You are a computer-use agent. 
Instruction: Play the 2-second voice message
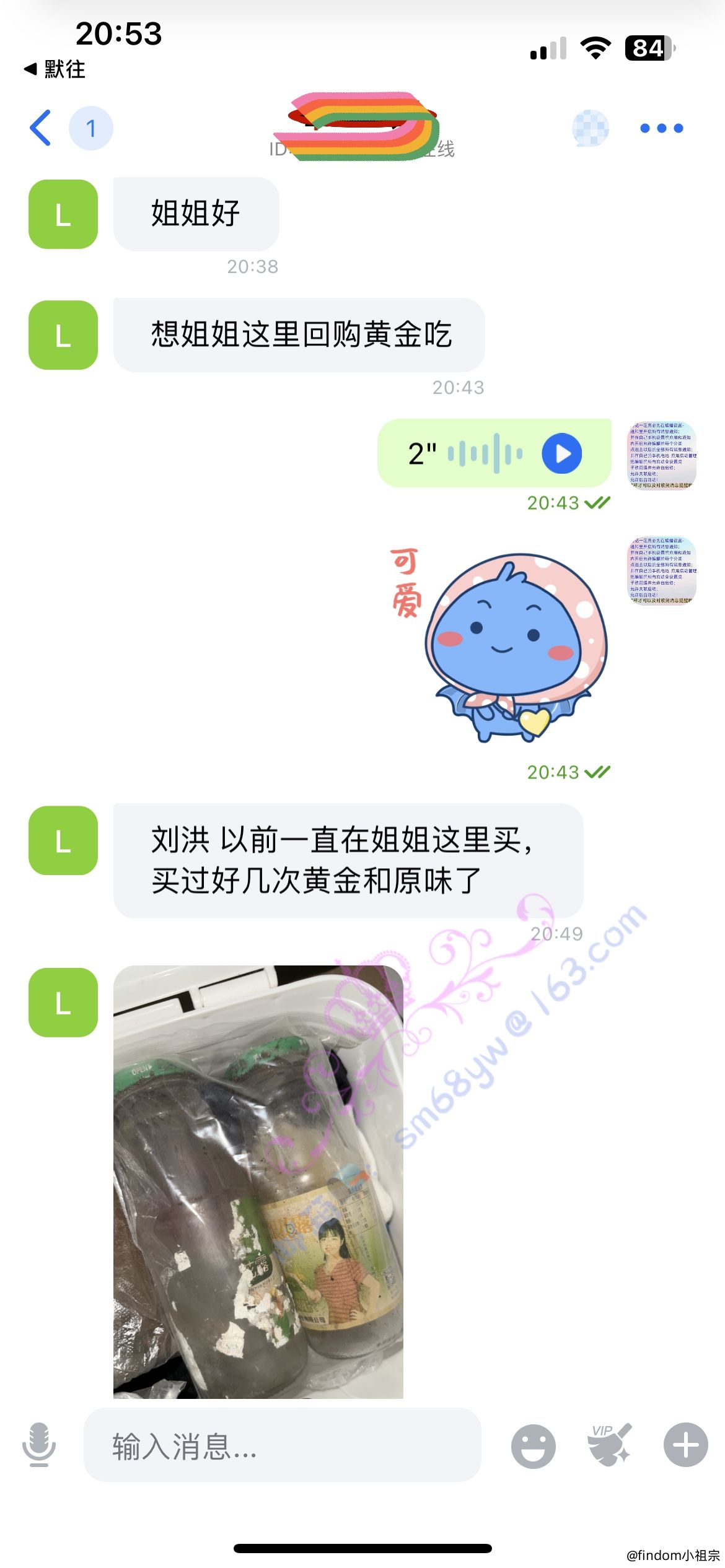561,454
